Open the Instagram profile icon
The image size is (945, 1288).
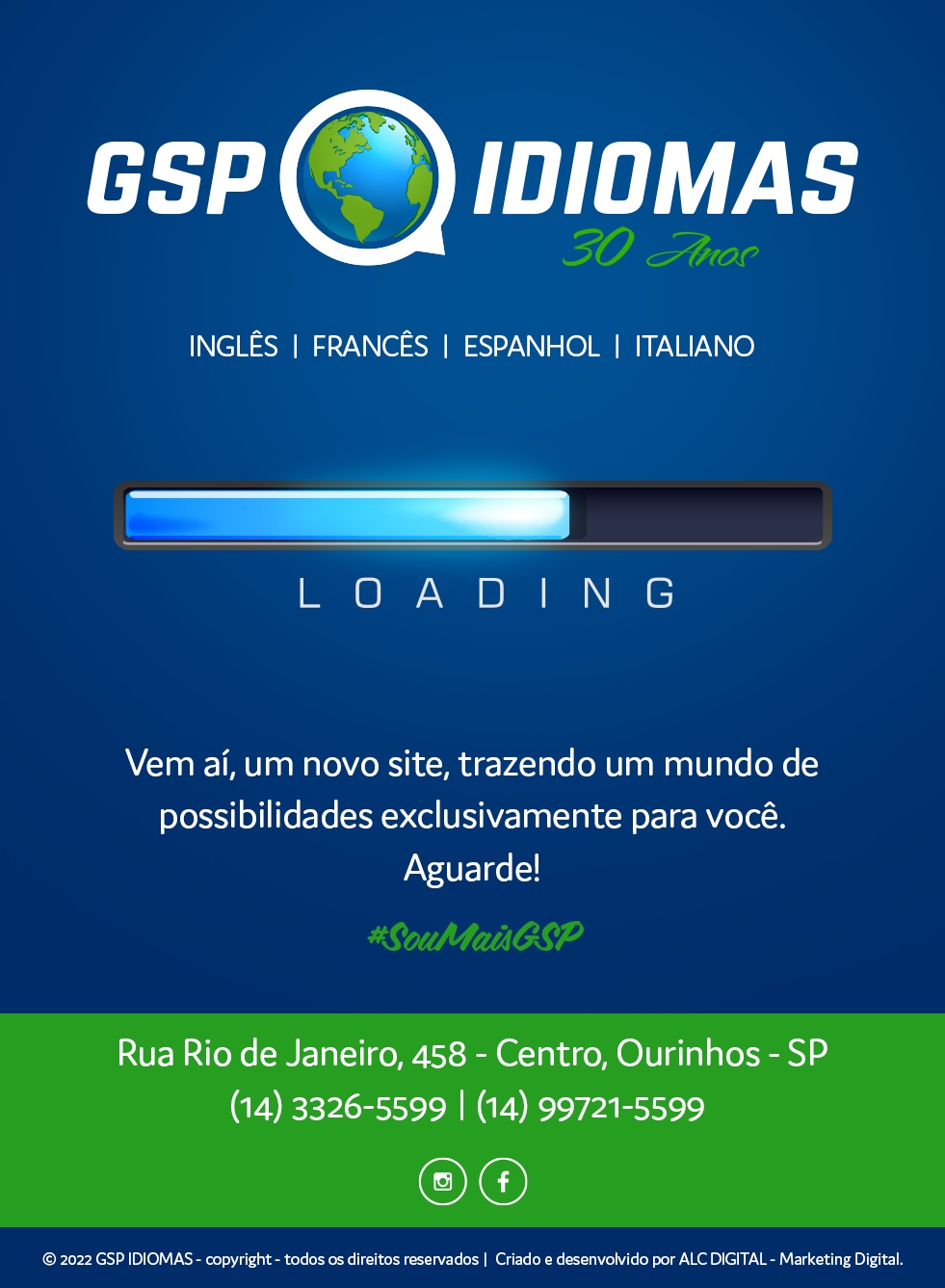point(442,1181)
